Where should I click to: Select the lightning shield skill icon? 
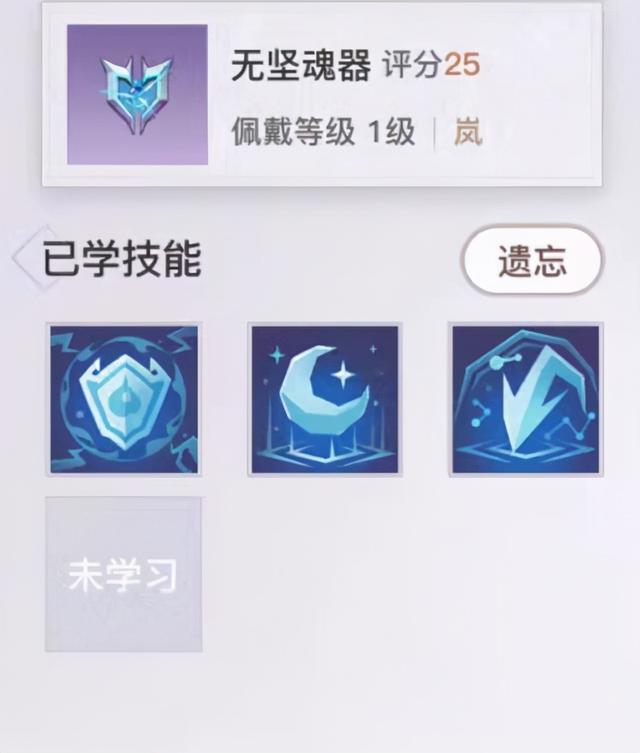[x=125, y=399]
